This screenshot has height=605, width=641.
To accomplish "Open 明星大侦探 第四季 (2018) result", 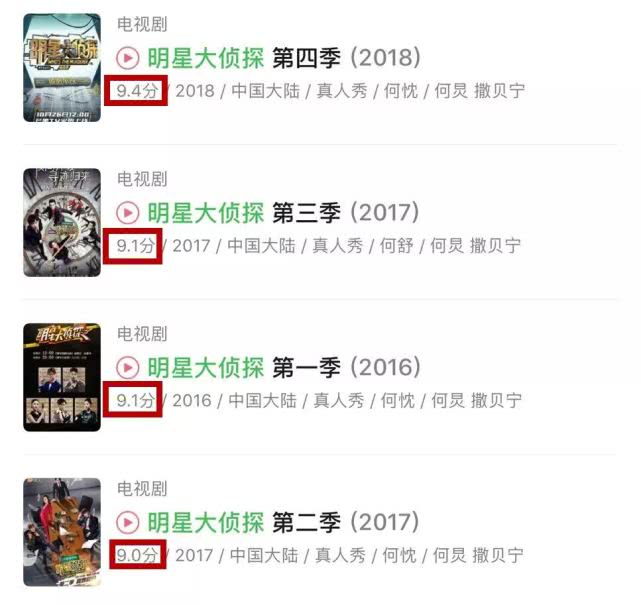I will [x=283, y=58].
